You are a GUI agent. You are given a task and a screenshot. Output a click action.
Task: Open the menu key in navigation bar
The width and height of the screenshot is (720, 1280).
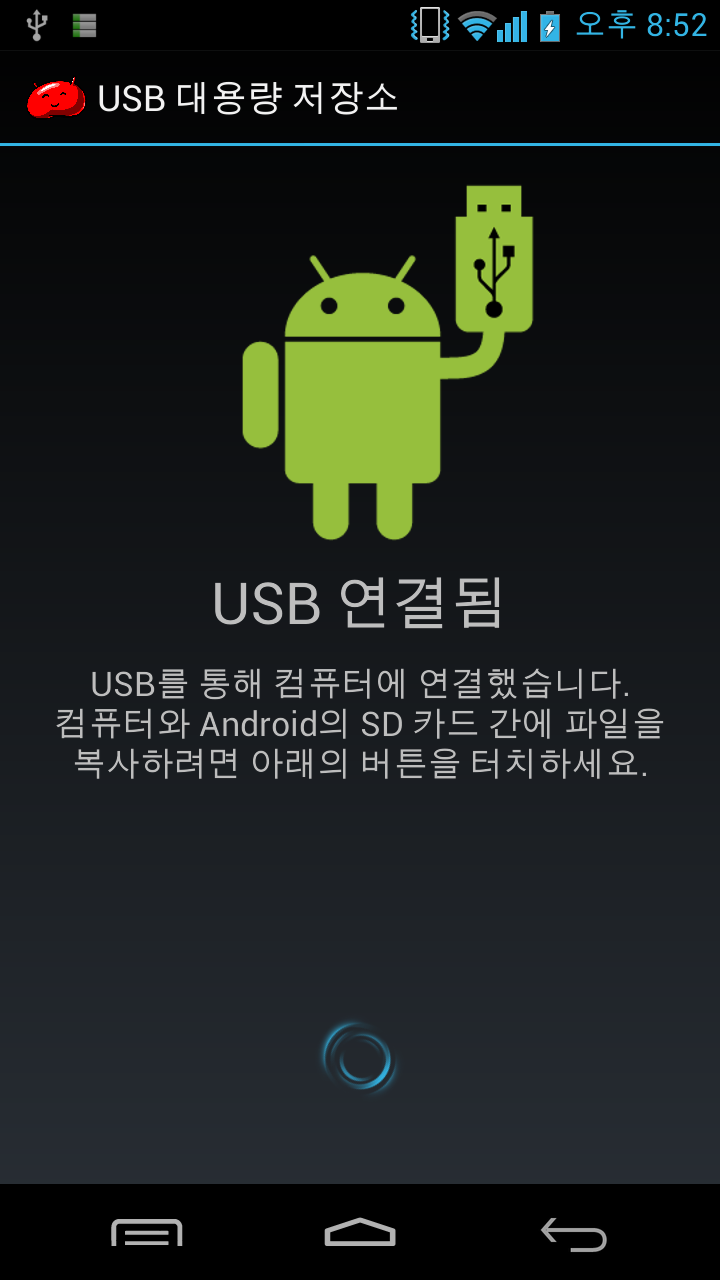(146, 1232)
